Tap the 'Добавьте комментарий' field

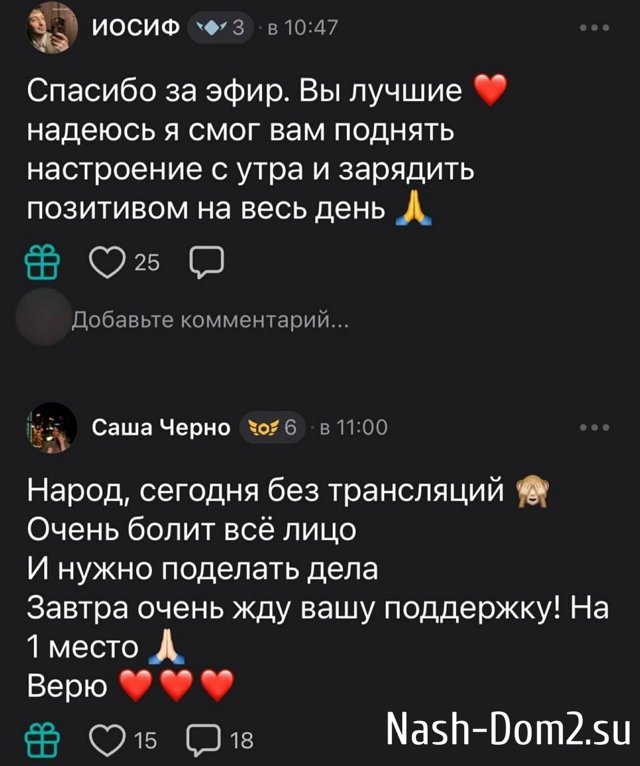[x=210, y=319]
